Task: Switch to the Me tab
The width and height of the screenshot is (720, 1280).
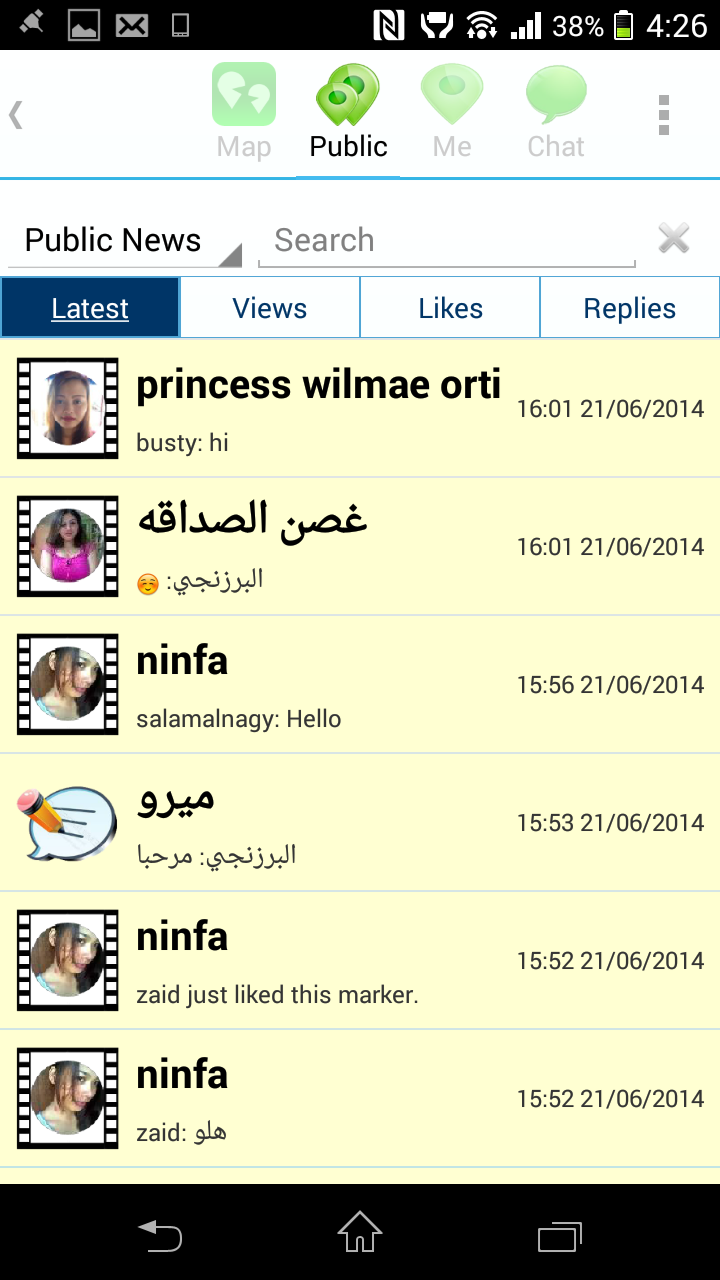Action: [x=452, y=112]
